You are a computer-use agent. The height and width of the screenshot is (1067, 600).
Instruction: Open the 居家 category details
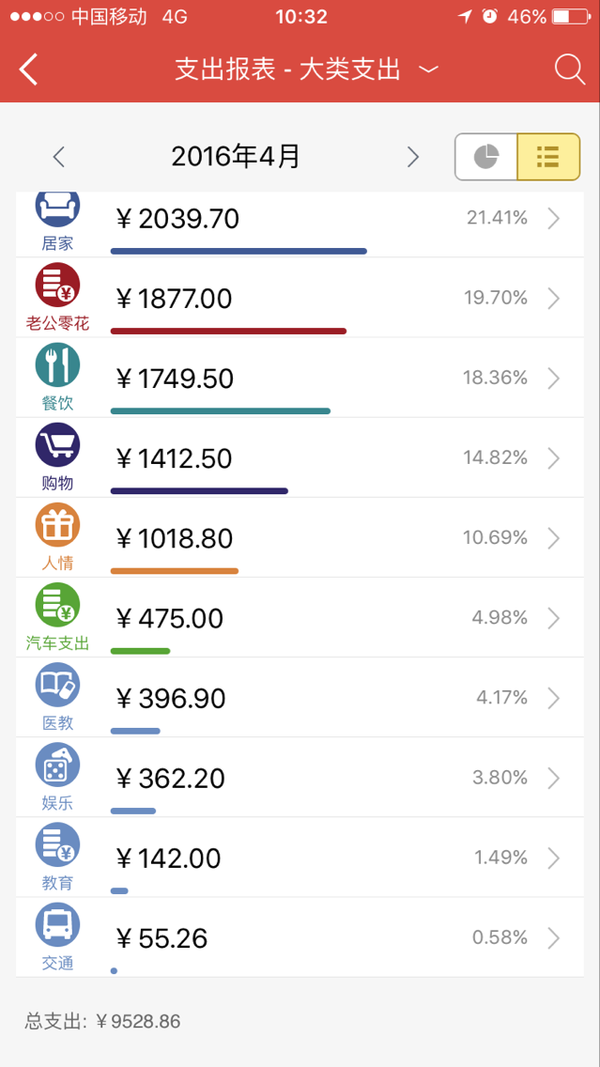coord(300,225)
